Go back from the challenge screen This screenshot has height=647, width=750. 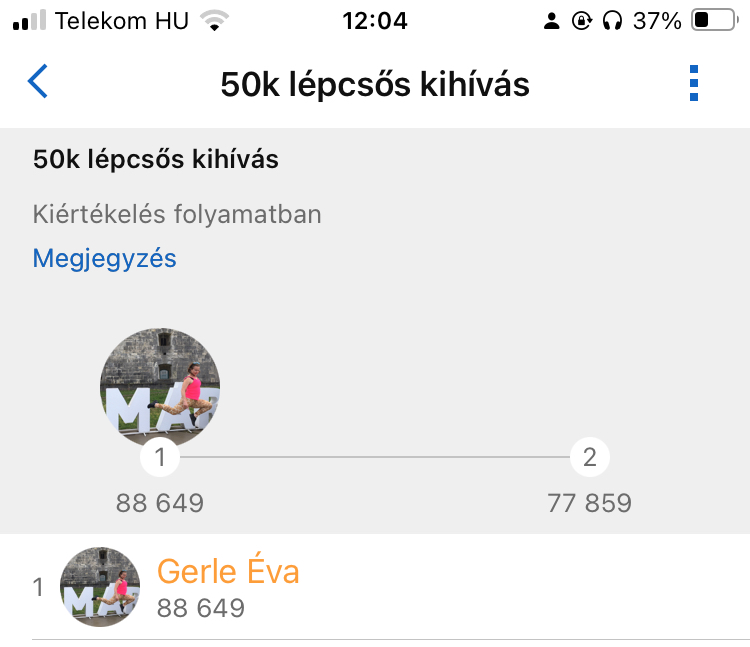click(38, 82)
